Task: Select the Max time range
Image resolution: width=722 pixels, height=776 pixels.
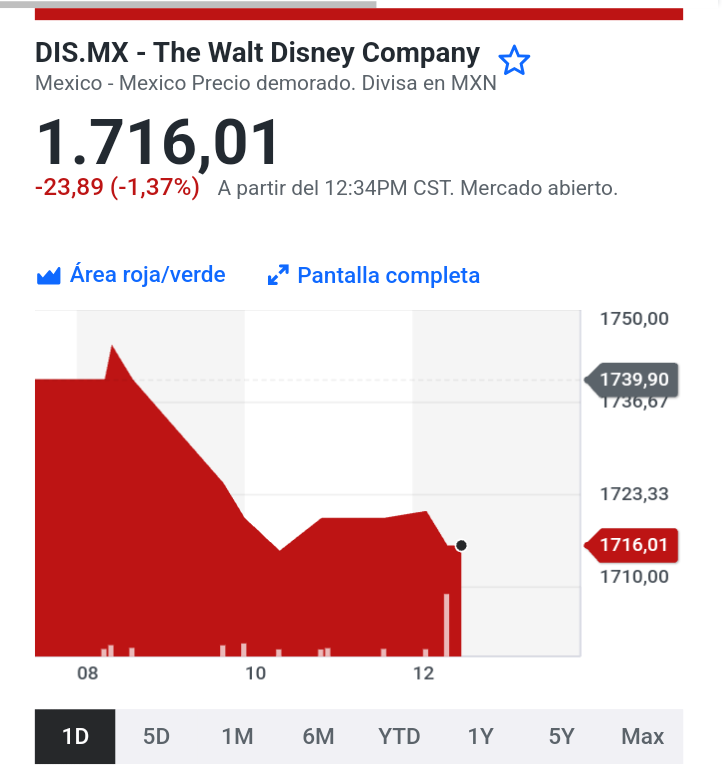Action: click(x=642, y=737)
